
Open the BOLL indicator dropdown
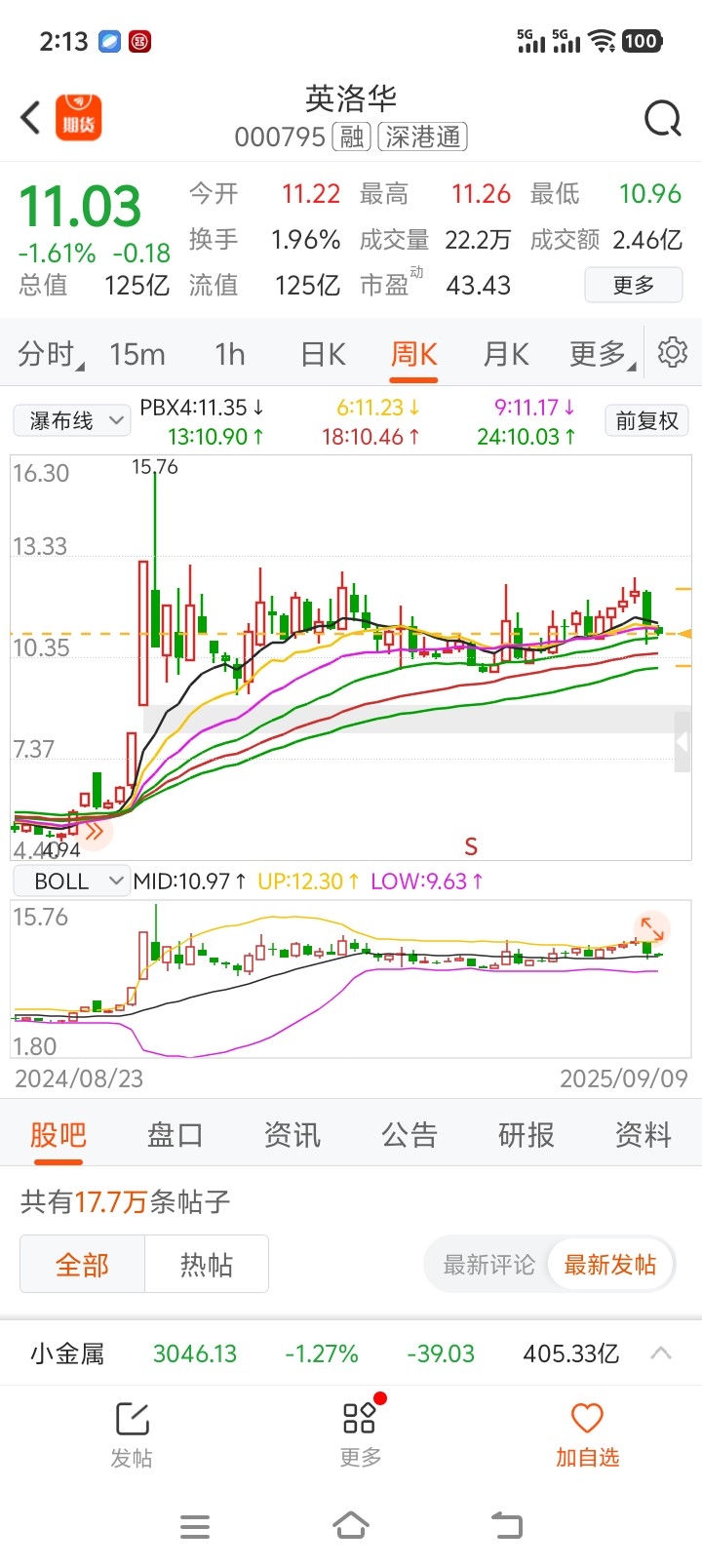71,881
